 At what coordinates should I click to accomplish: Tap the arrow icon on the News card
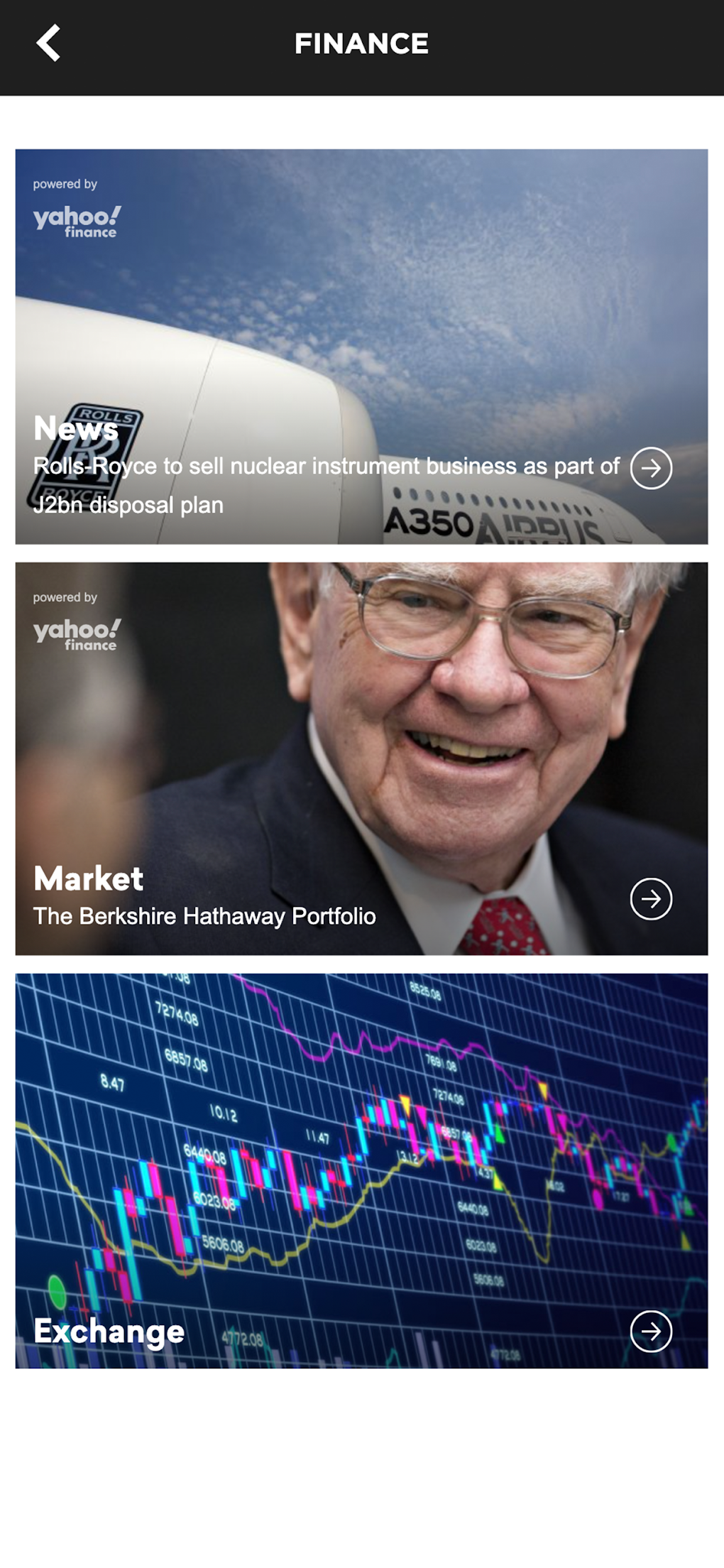point(651,468)
